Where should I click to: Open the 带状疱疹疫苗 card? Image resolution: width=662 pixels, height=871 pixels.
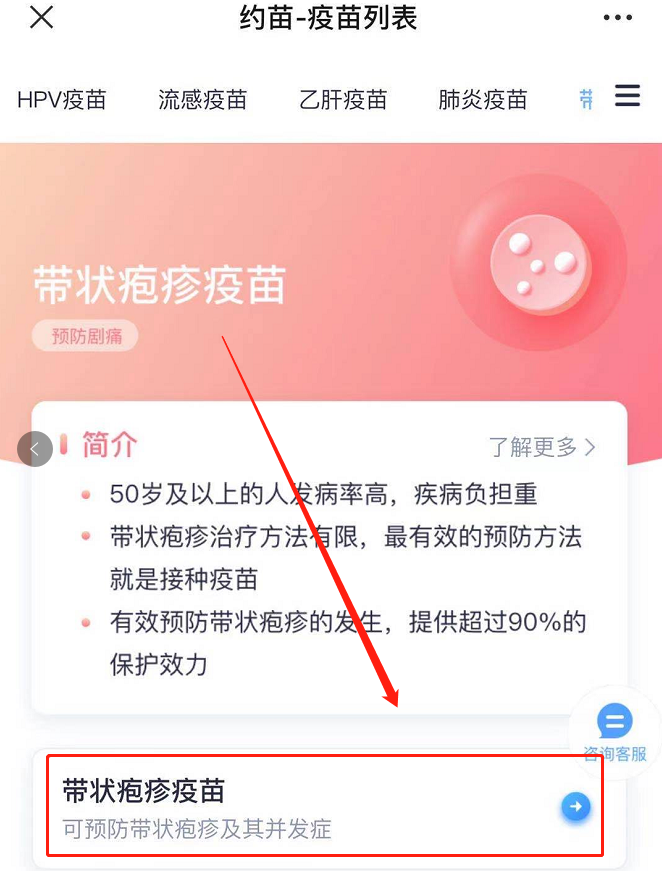coord(325,807)
